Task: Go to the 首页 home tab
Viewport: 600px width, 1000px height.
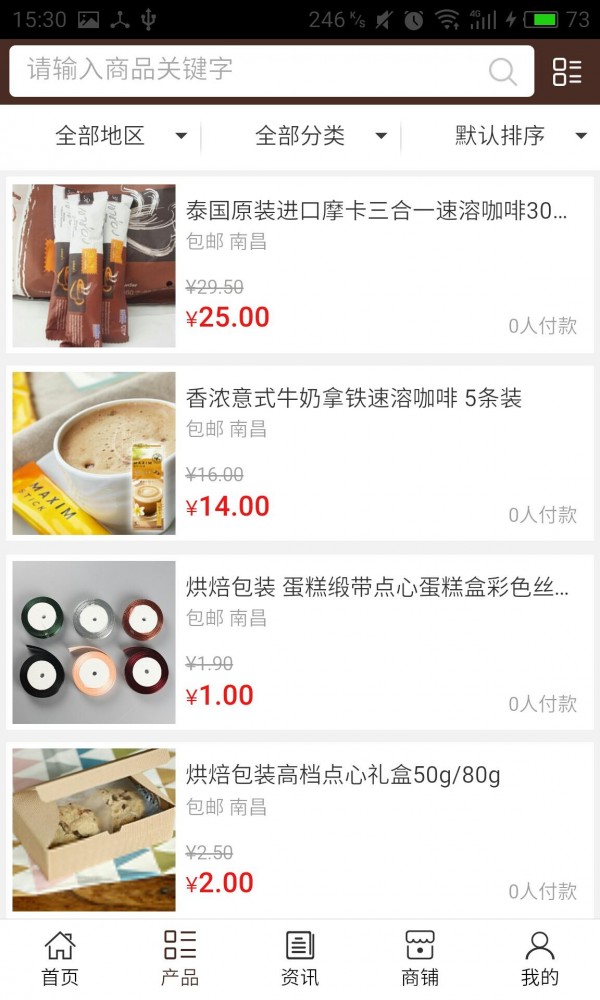Action: [x=60, y=959]
